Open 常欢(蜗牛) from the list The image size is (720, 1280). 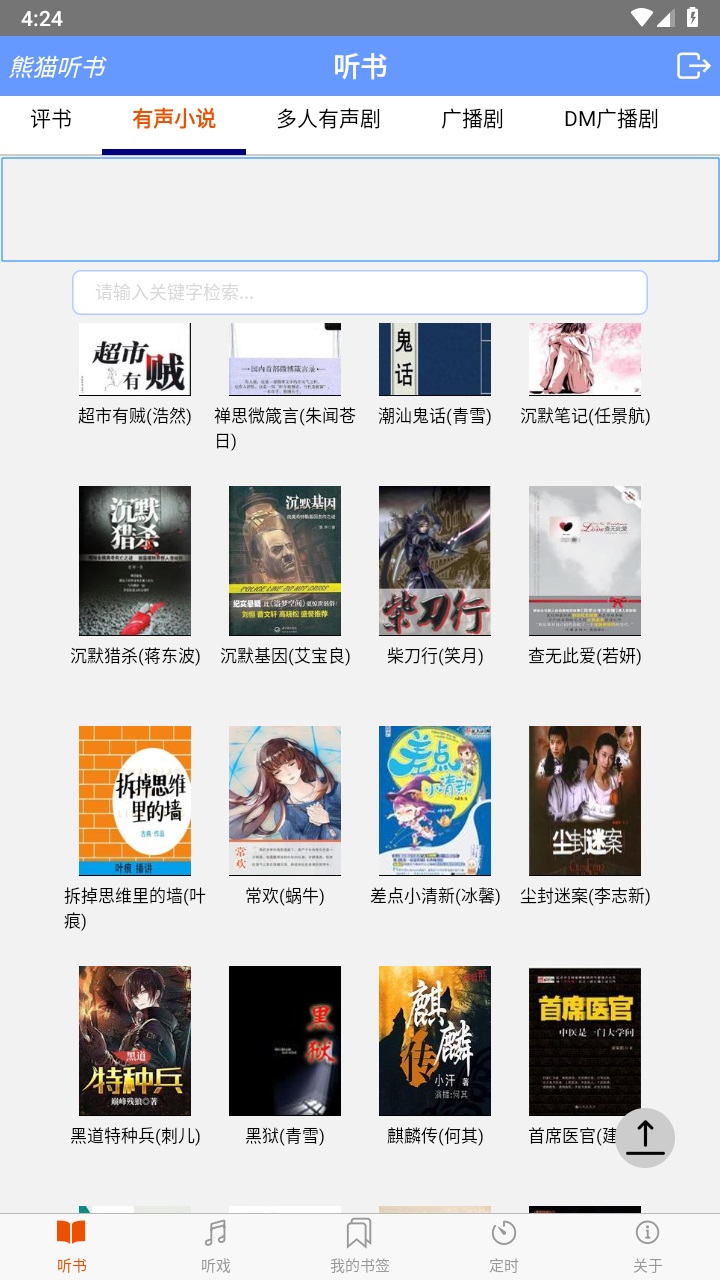[x=285, y=800]
